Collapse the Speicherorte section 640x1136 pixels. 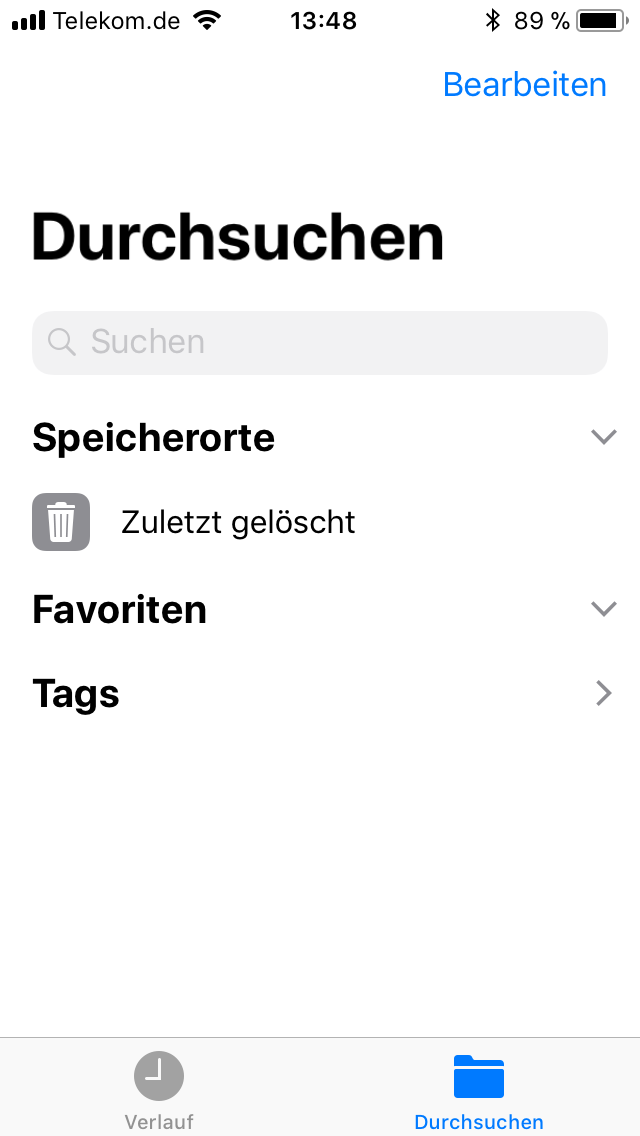click(603, 437)
